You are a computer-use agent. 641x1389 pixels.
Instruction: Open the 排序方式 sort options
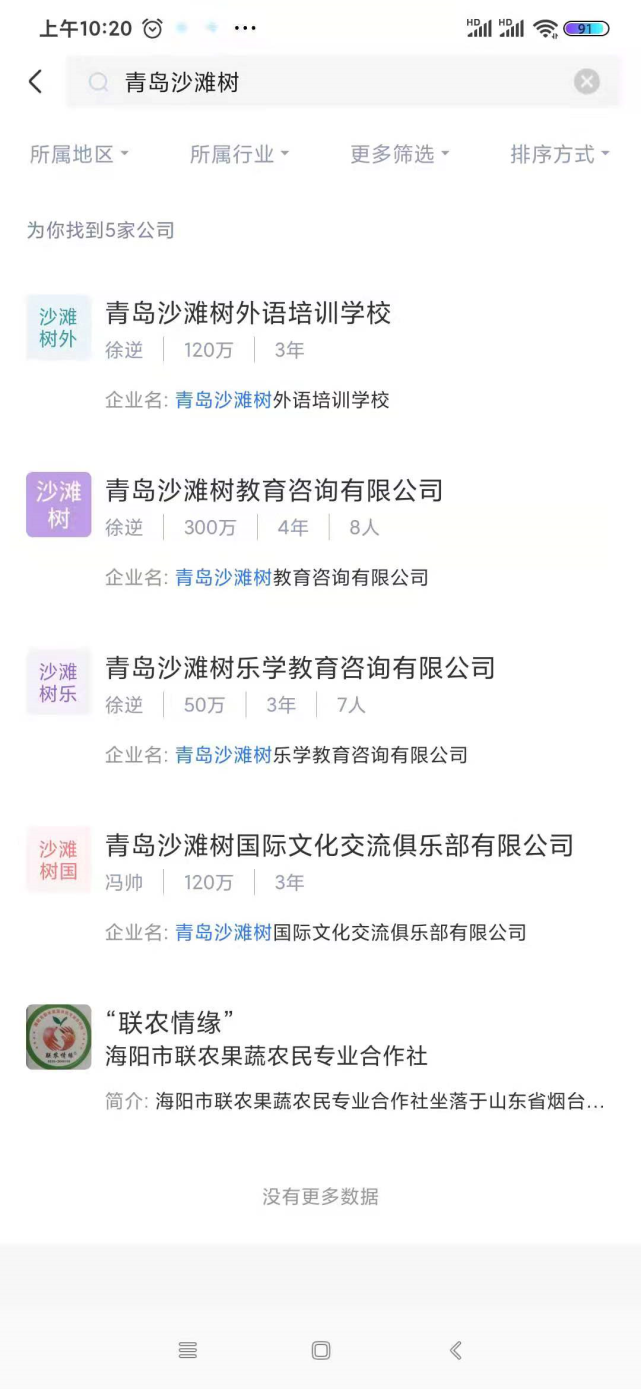point(560,154)
